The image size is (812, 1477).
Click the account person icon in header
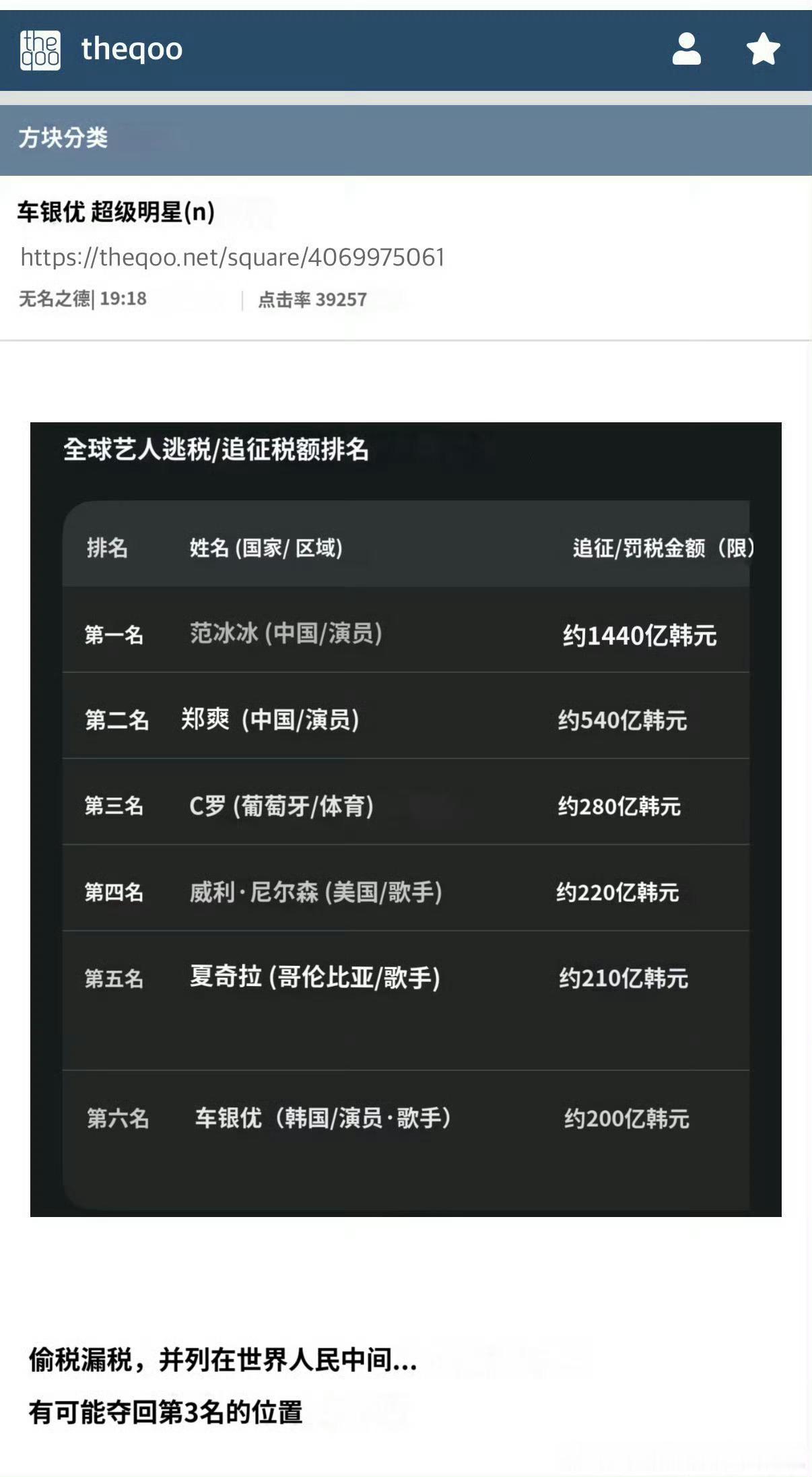coord(686,48)
